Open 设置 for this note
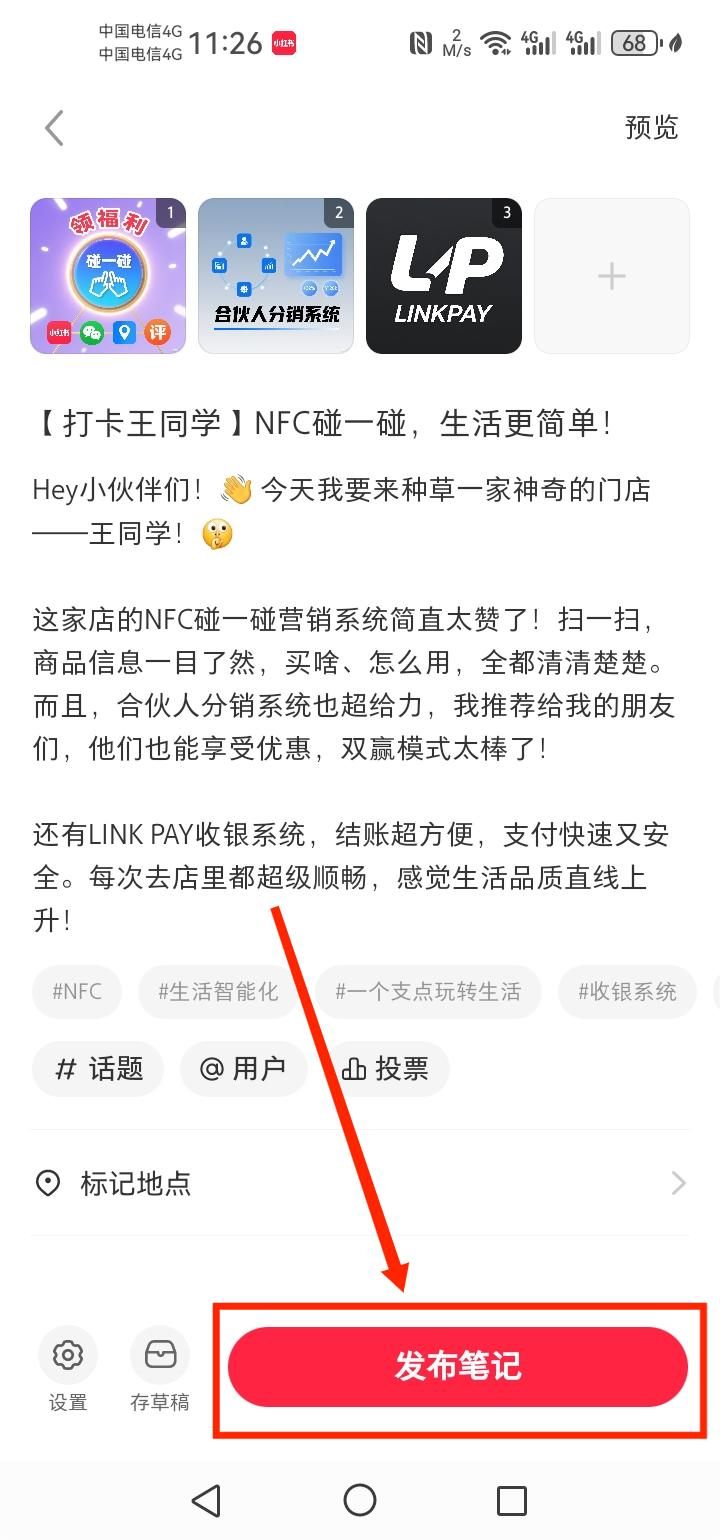The image size is (720, 1540). pyautogui.click(x=68, y=1368)
